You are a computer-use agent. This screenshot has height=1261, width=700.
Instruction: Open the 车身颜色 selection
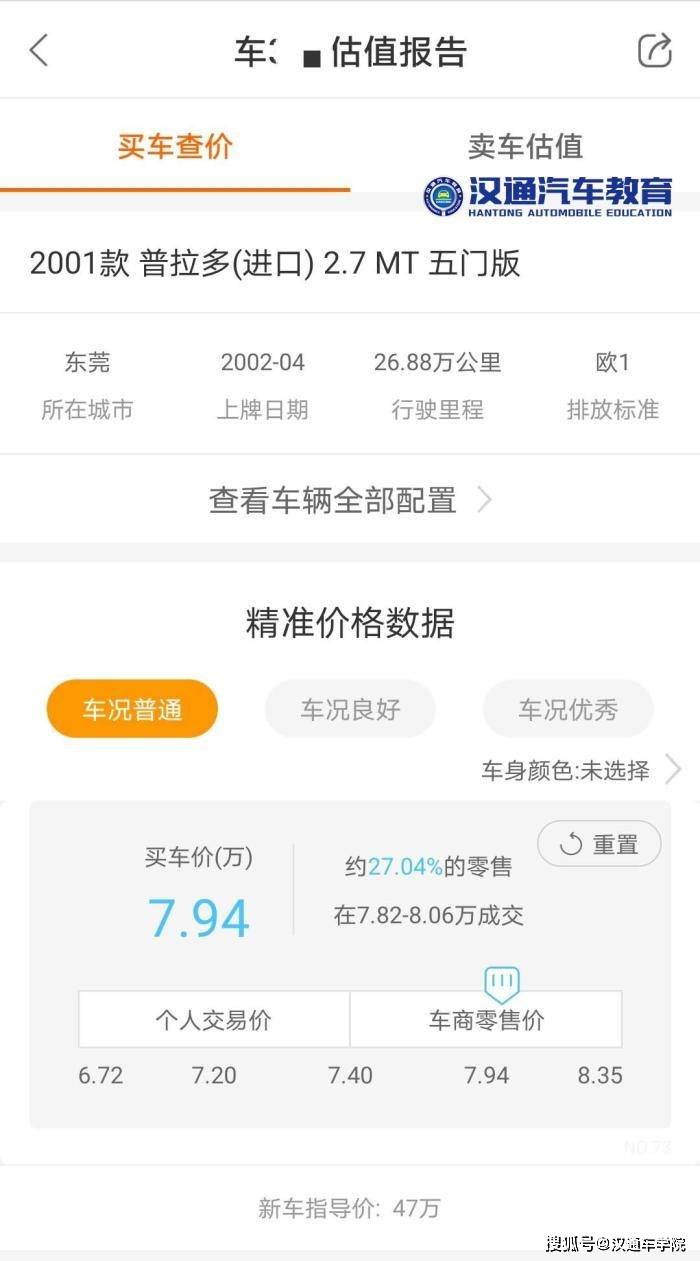[x=580, y=770]
